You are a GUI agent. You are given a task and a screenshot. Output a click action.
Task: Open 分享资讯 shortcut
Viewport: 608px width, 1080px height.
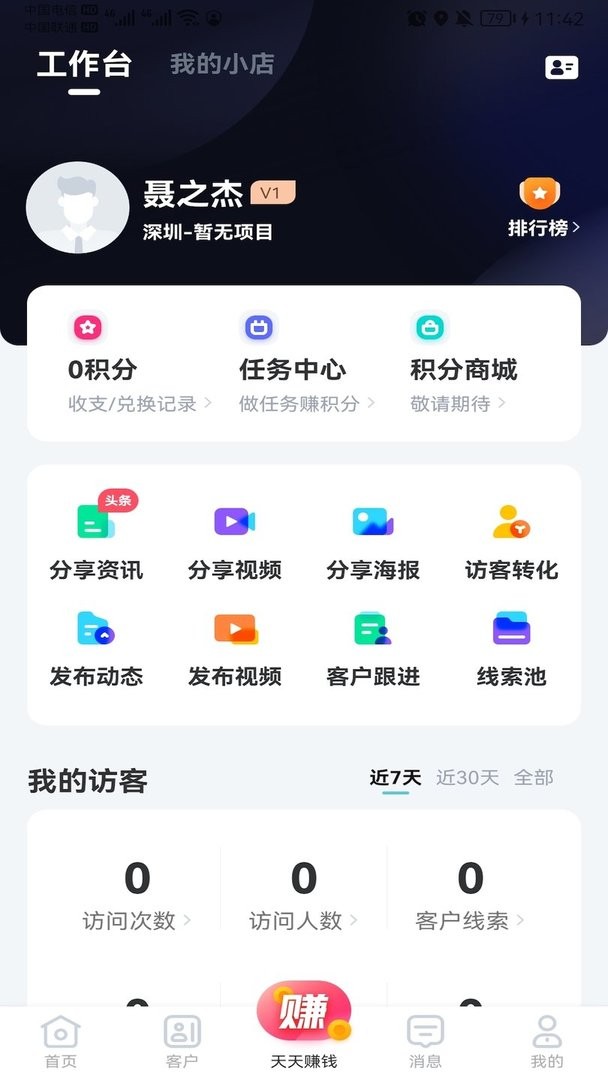[96, 545]
